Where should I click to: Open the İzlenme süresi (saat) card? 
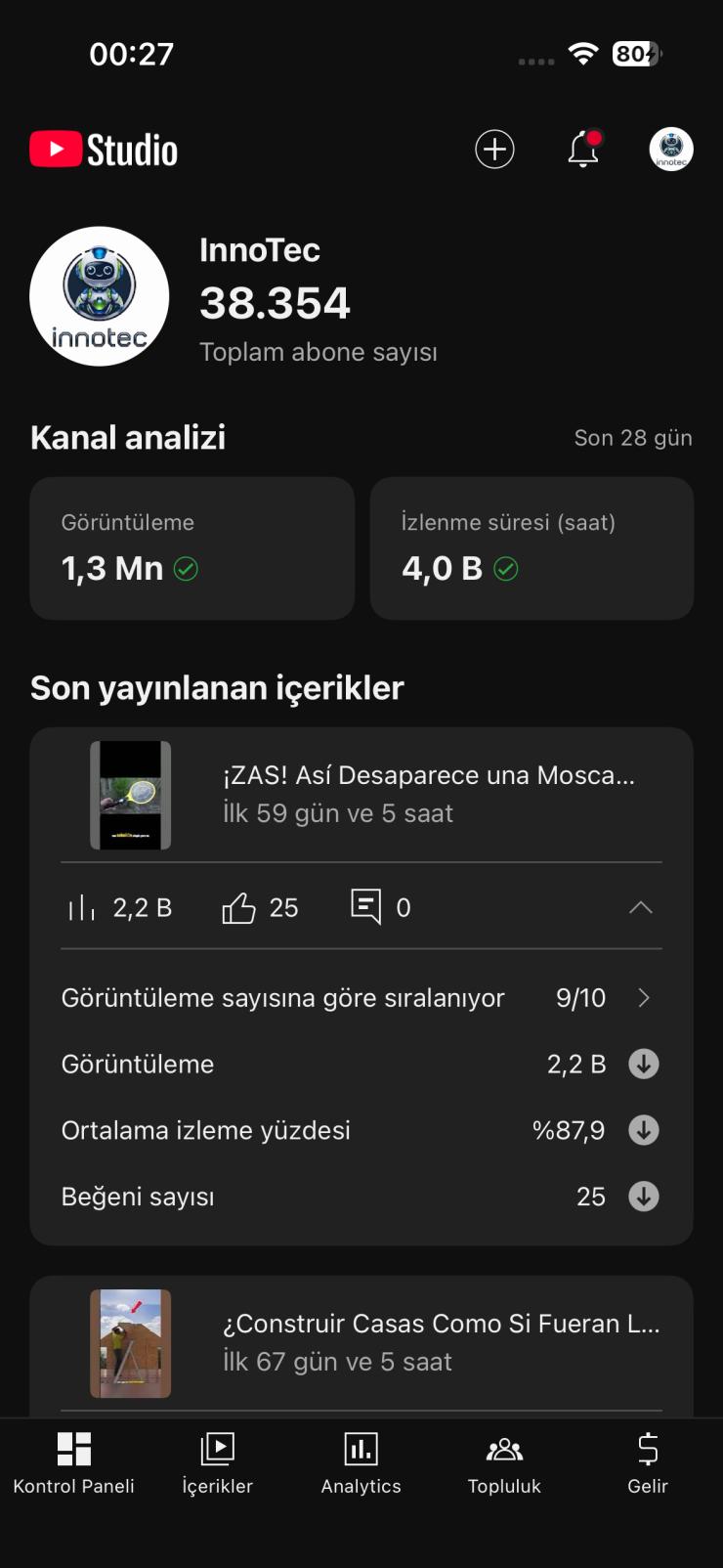(x=532, y=548)
